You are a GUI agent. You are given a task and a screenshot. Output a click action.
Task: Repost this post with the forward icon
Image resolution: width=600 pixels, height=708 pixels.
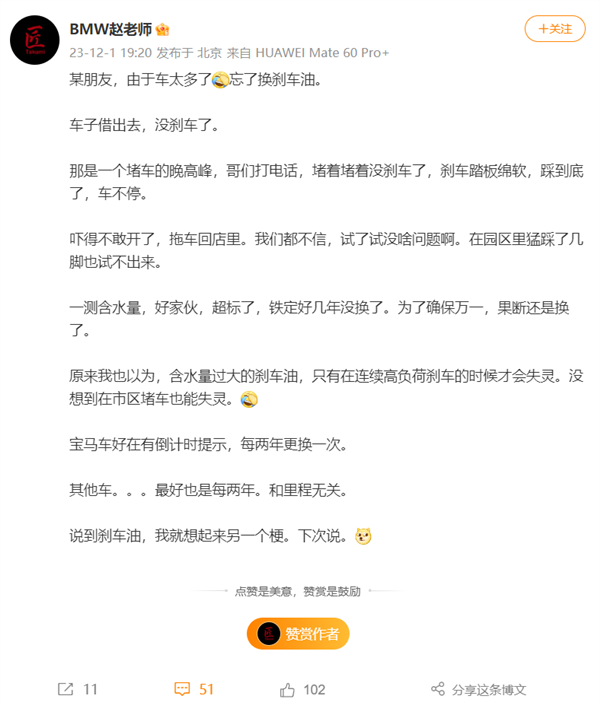pyautogui.click(x=66, y=689)
